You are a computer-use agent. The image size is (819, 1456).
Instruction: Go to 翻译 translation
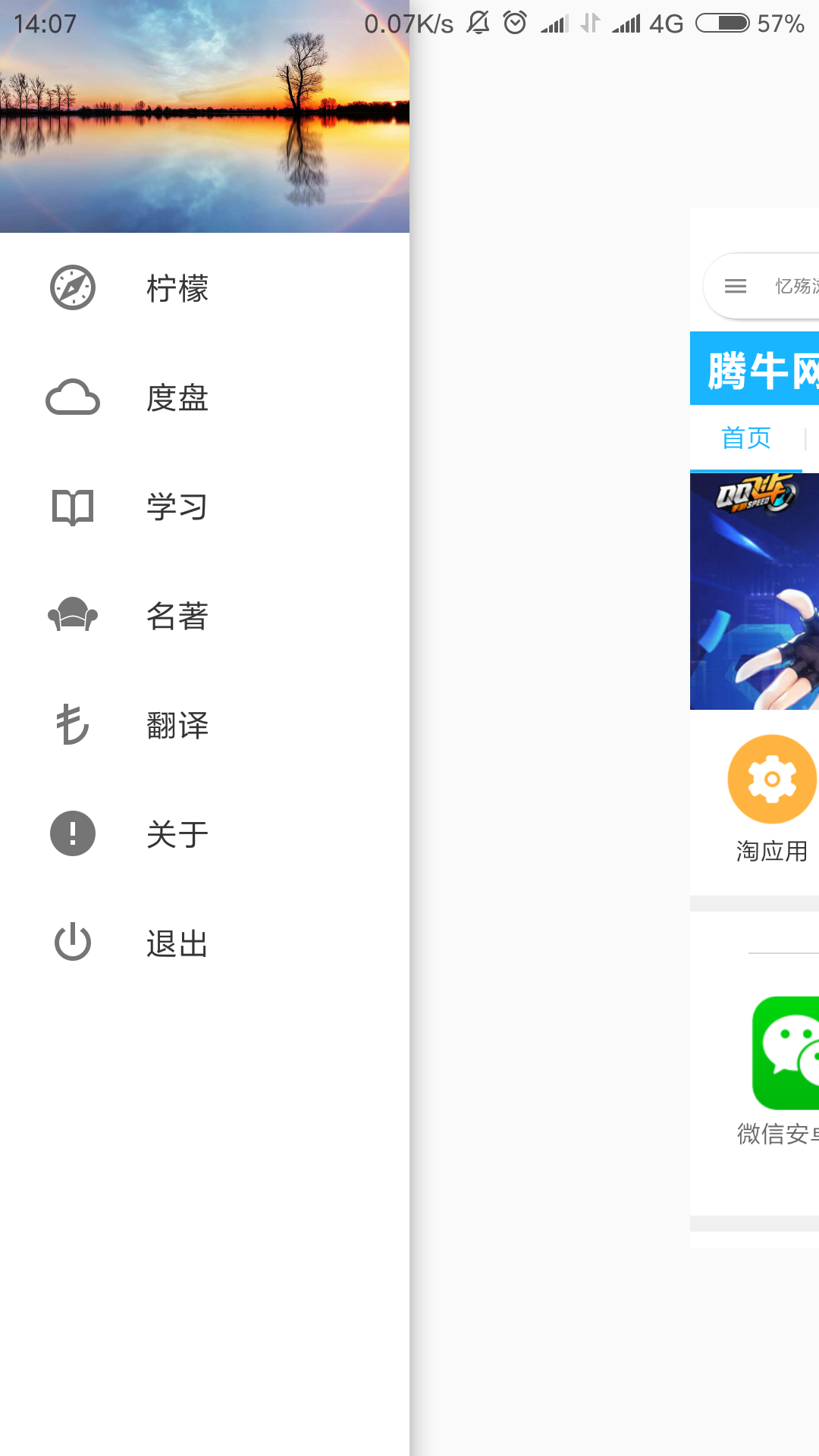pyautogui.click(x=177, y=725)
